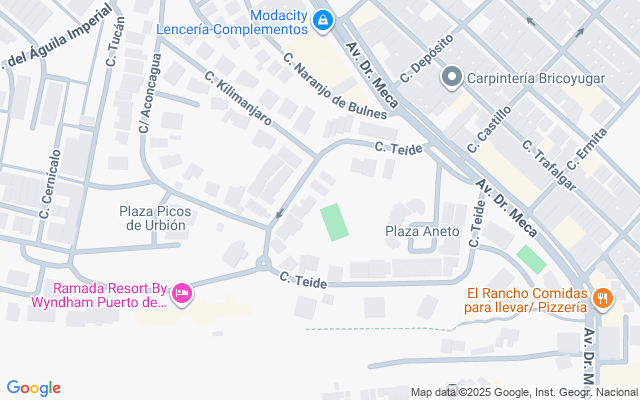Select the Carpintería Bricoyugar map pin
This screenshot has height=400, width=640.
pyautogui.click(x=451, y=76)
